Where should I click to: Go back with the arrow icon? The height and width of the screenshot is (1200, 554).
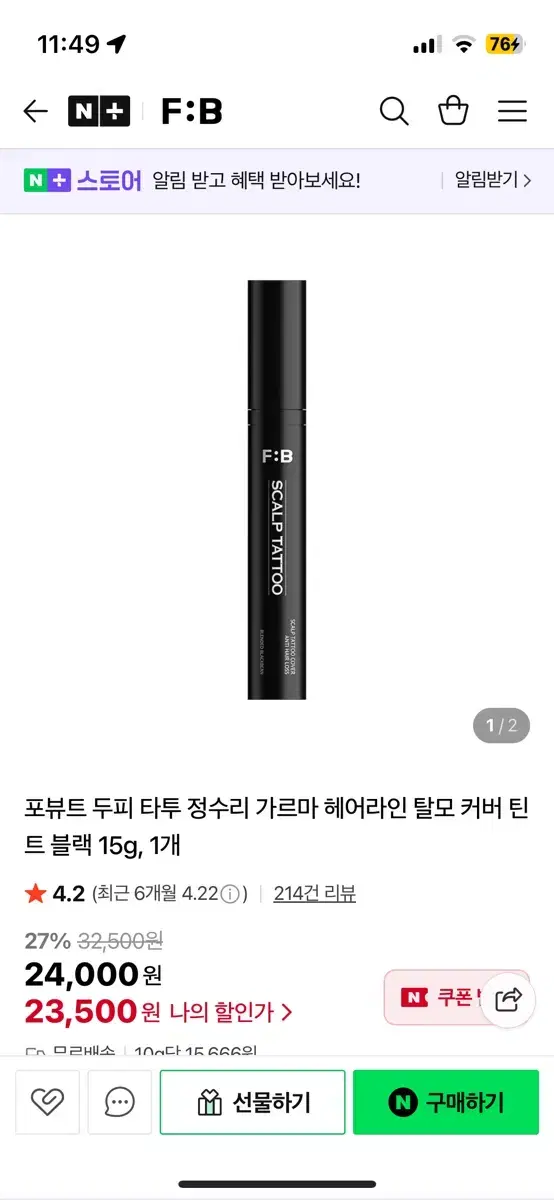tap(36, 111)
